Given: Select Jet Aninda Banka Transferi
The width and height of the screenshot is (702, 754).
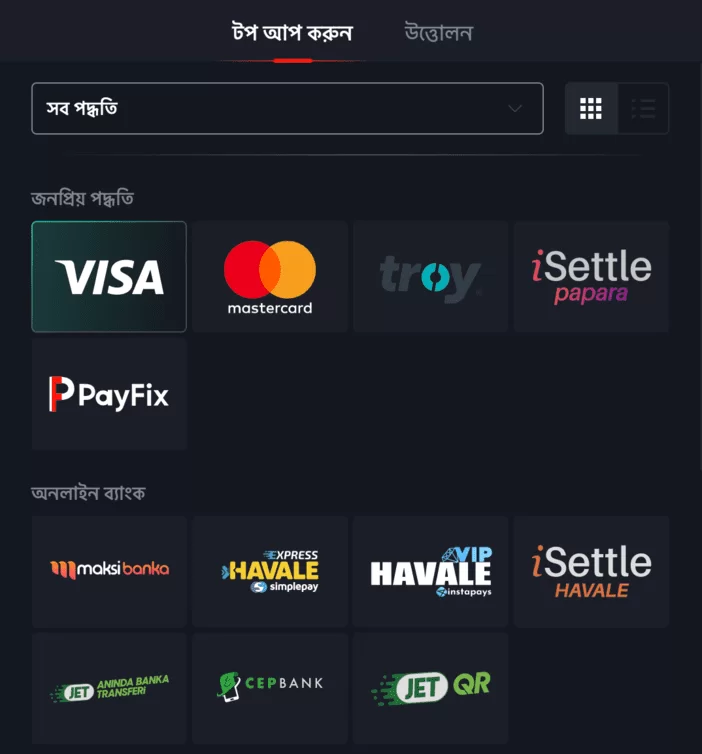Looking at the screenshot, I should pos(109,687).
